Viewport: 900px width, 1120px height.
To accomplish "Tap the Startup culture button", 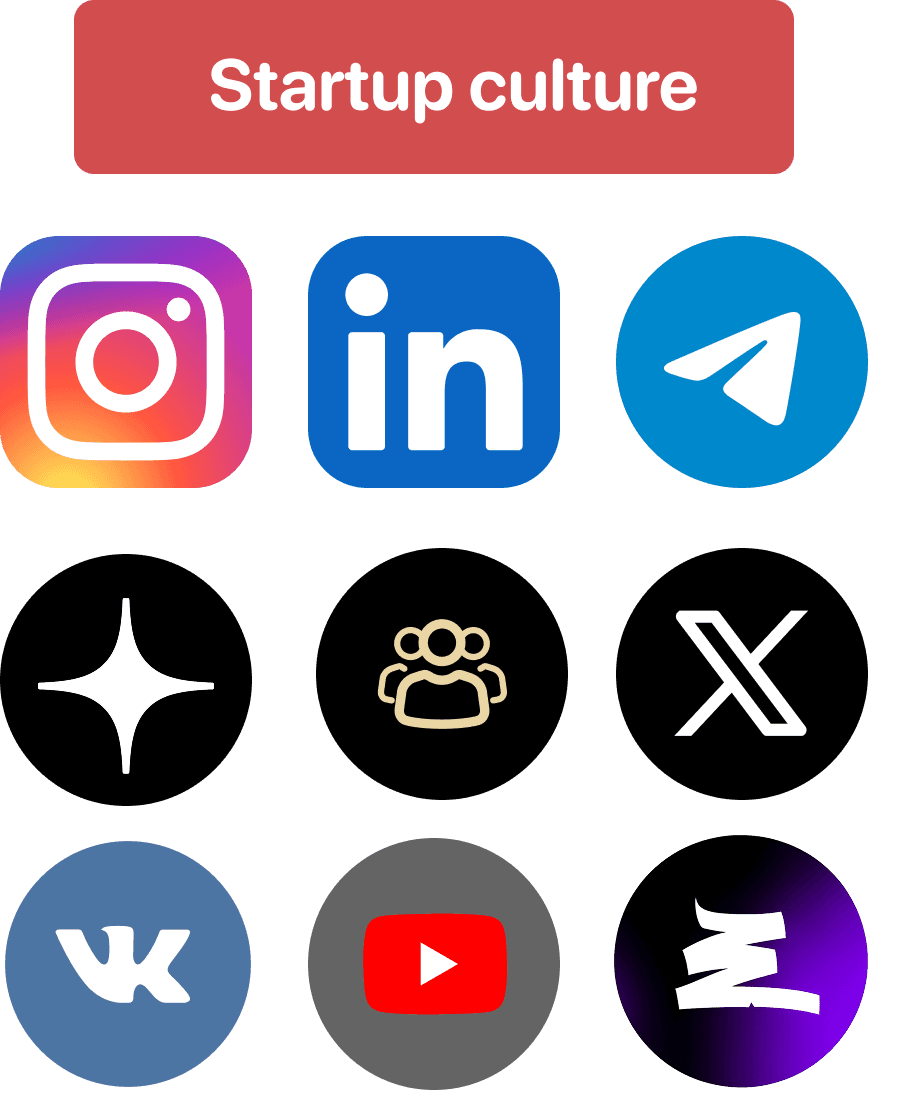I will [434, 87].
